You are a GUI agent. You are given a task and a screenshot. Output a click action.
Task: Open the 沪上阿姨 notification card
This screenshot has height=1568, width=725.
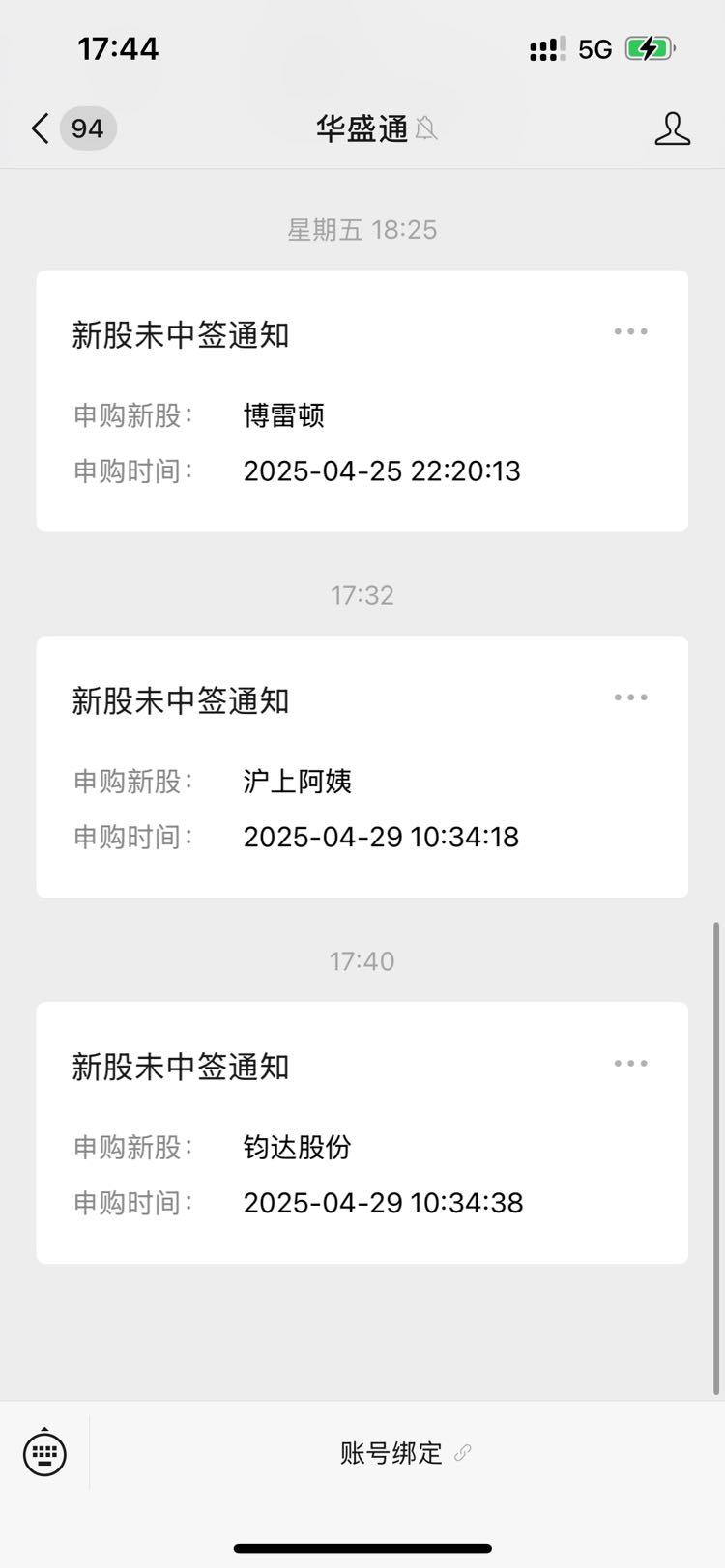[362, 767]
